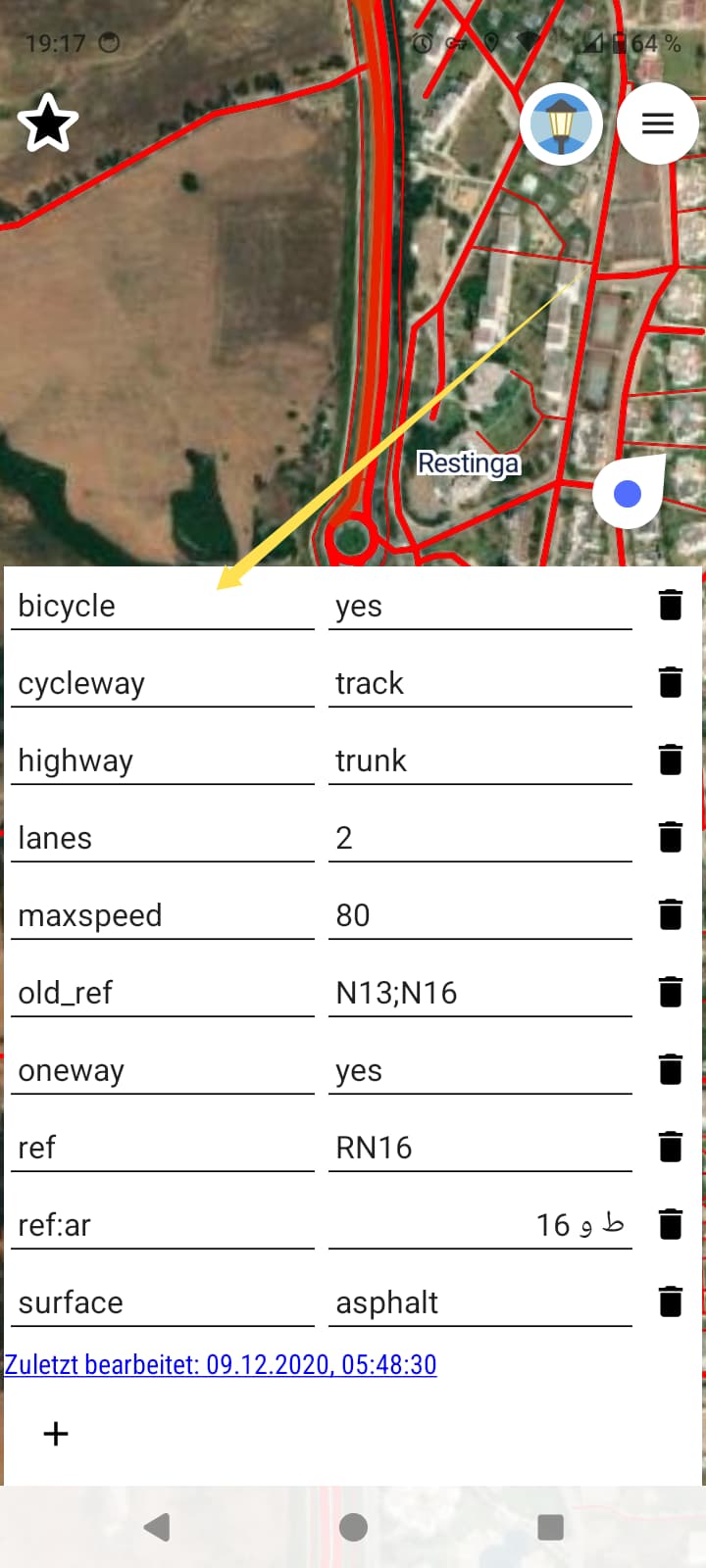
Task: Center map on my location
Action: (x=628, y=493)
